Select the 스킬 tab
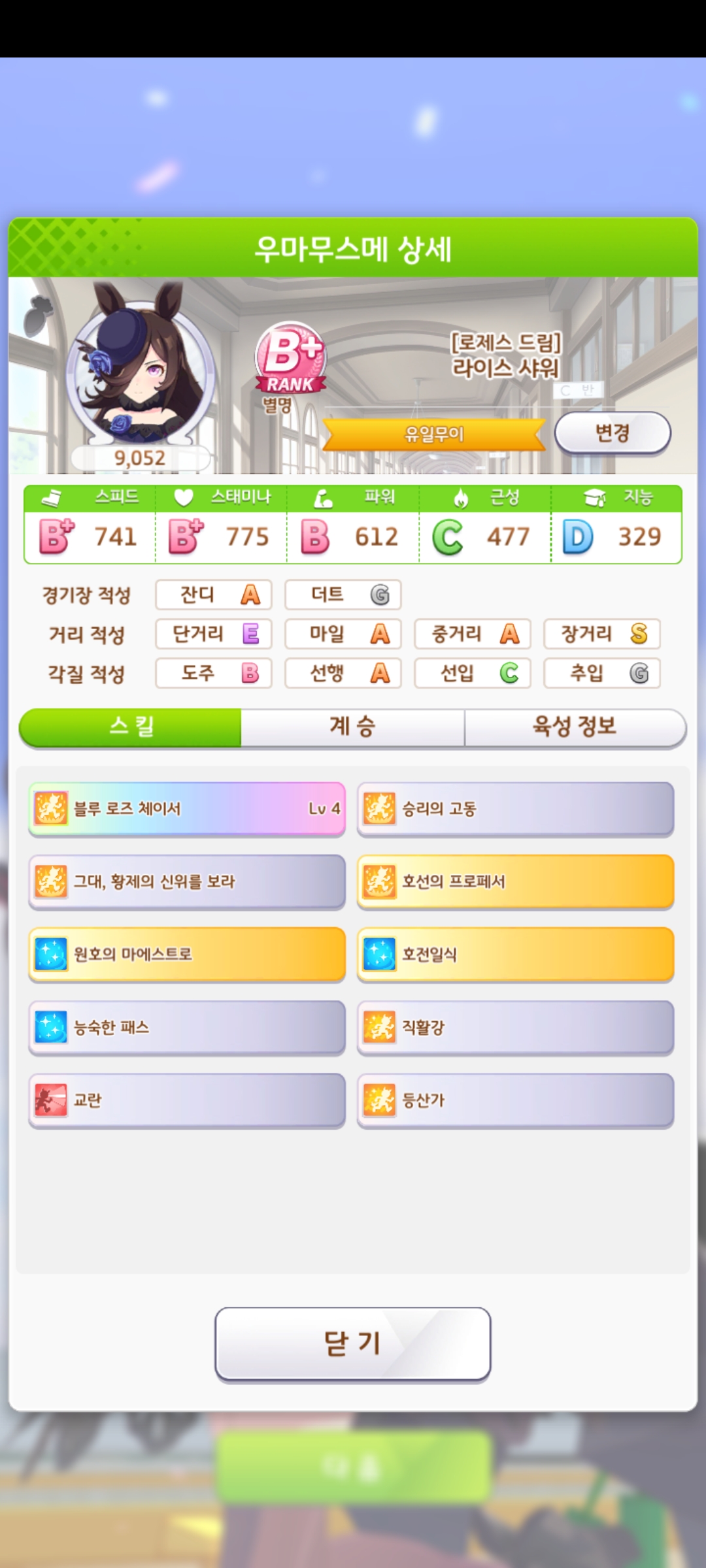The width and height of the screenshot is (706, 1568). point(131,727)
